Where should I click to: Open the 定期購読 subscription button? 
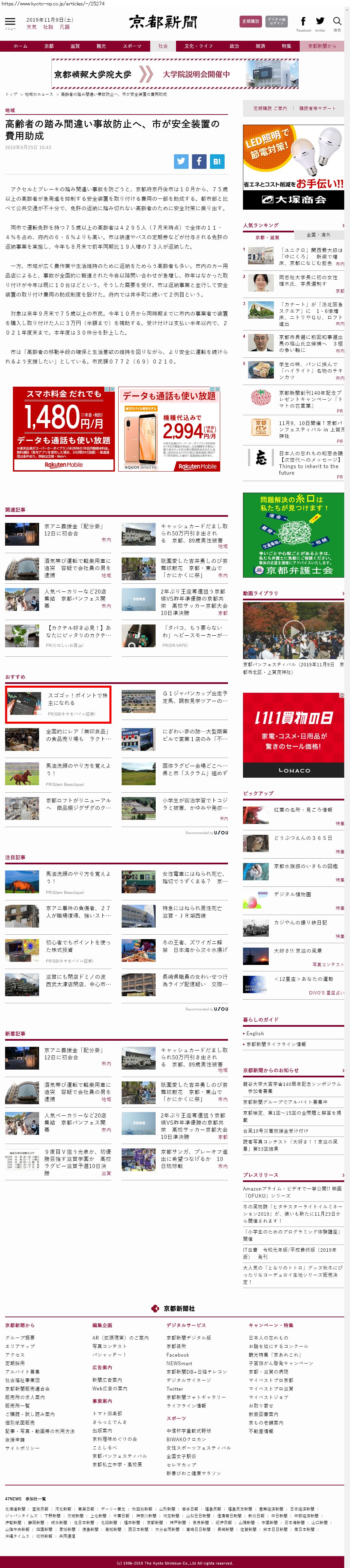coord(251,21)
